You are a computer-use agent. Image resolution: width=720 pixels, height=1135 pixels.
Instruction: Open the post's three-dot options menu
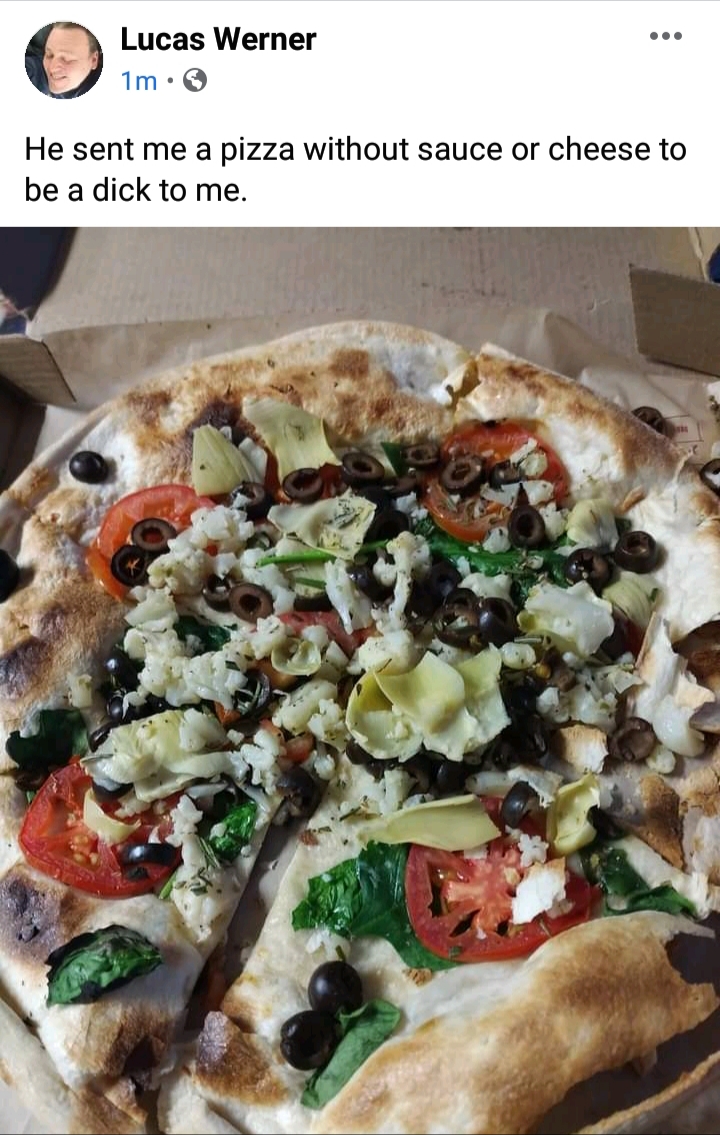pyautogui.click(x=666, y=36)
